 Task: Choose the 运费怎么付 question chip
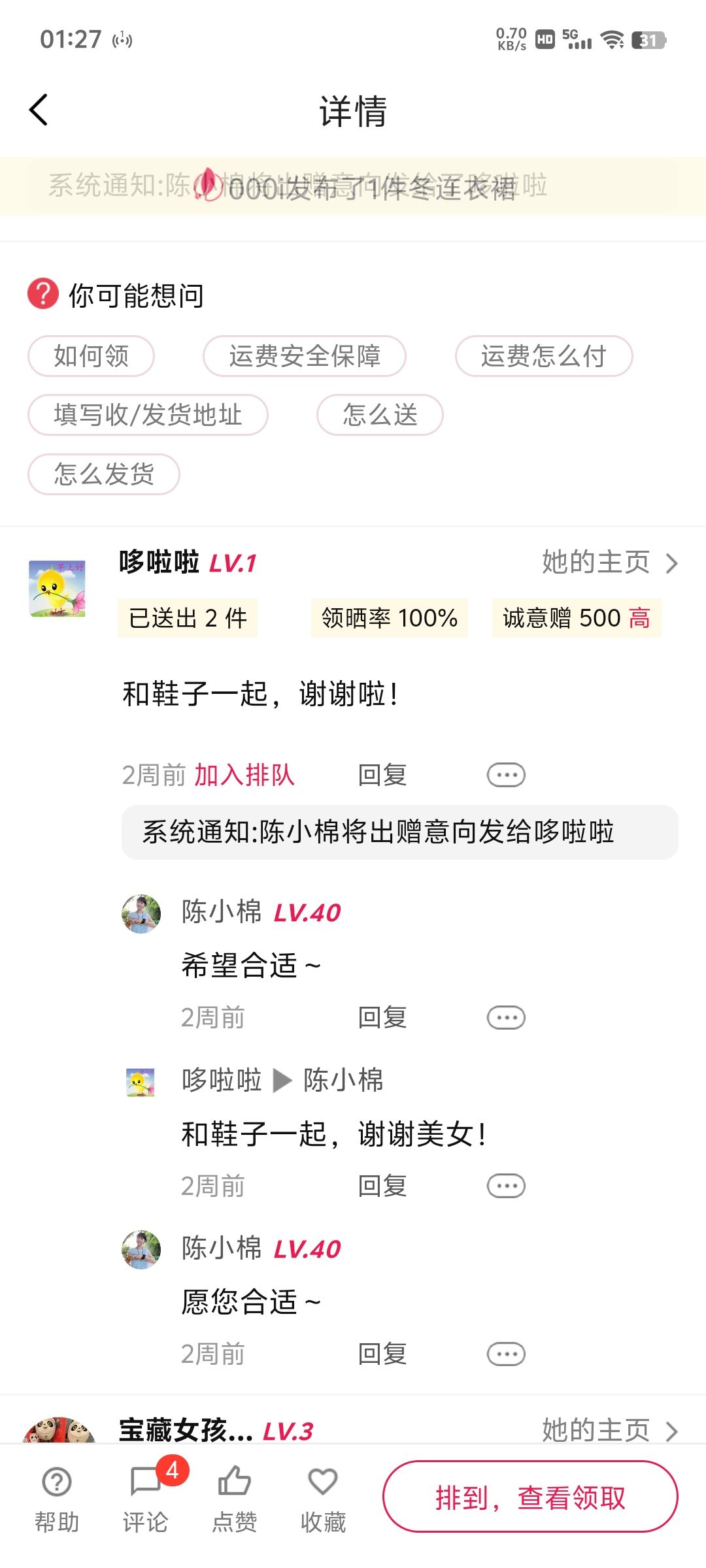click(x=543, y=356)
